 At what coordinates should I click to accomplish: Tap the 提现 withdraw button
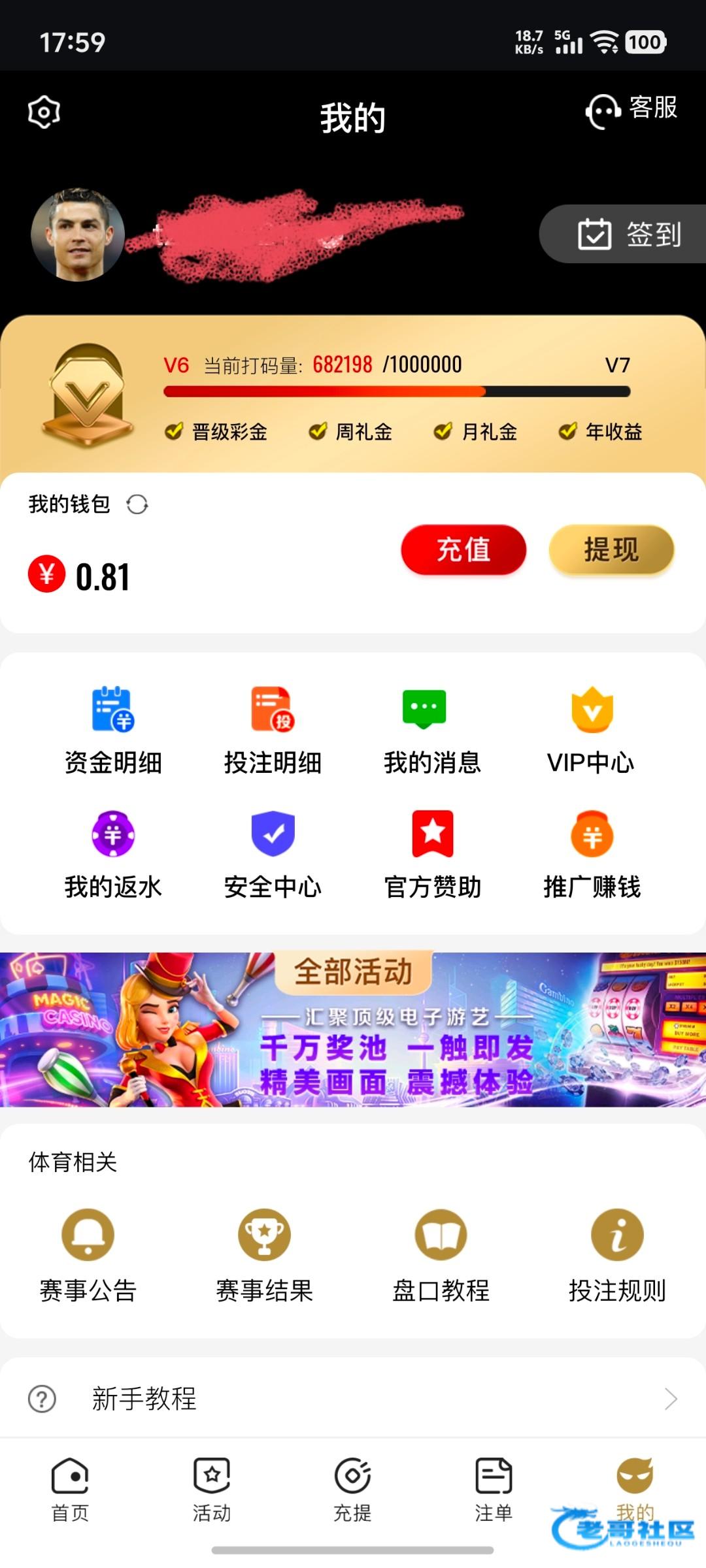pos(611,549)
